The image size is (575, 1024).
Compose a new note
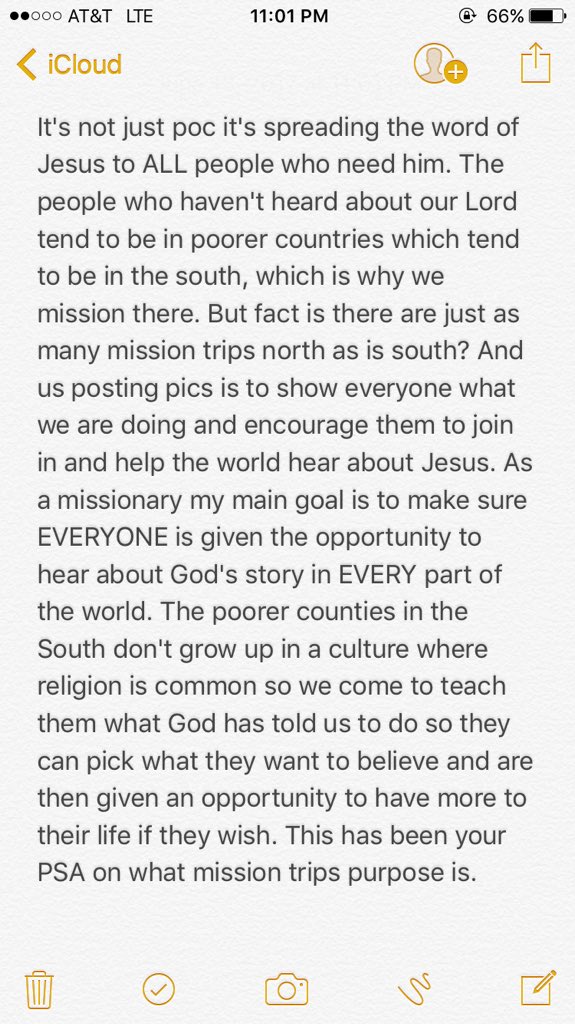538,987
